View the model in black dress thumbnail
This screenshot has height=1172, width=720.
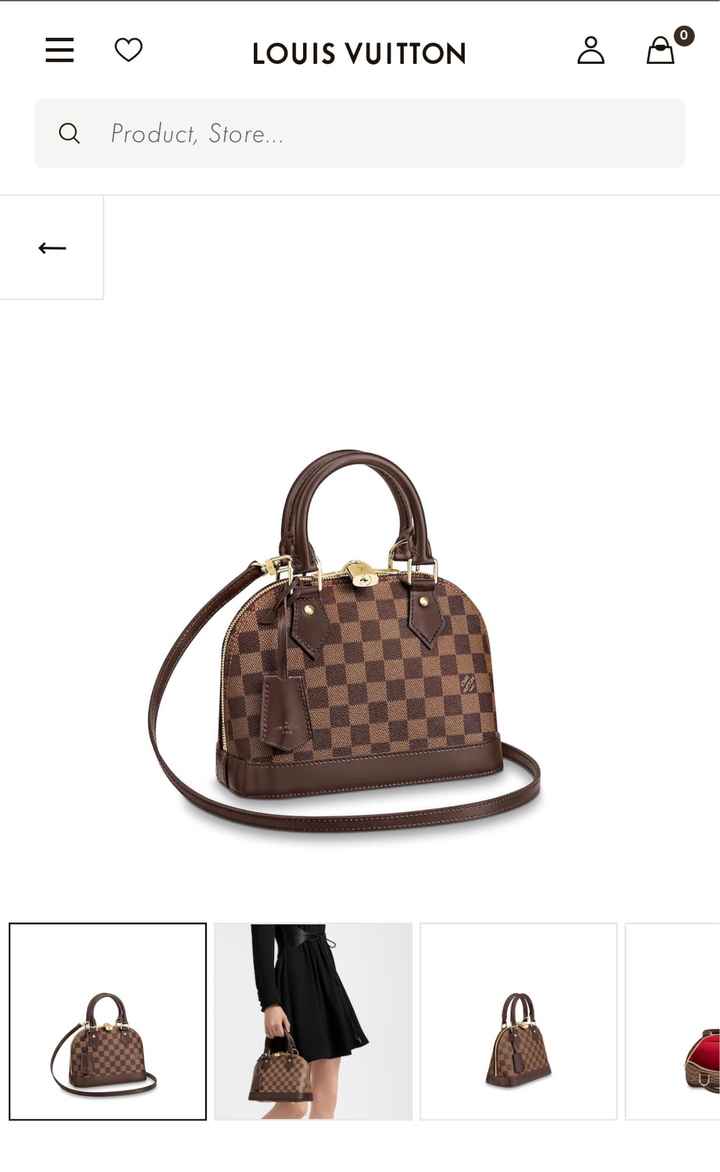[x=313, y=1021]
